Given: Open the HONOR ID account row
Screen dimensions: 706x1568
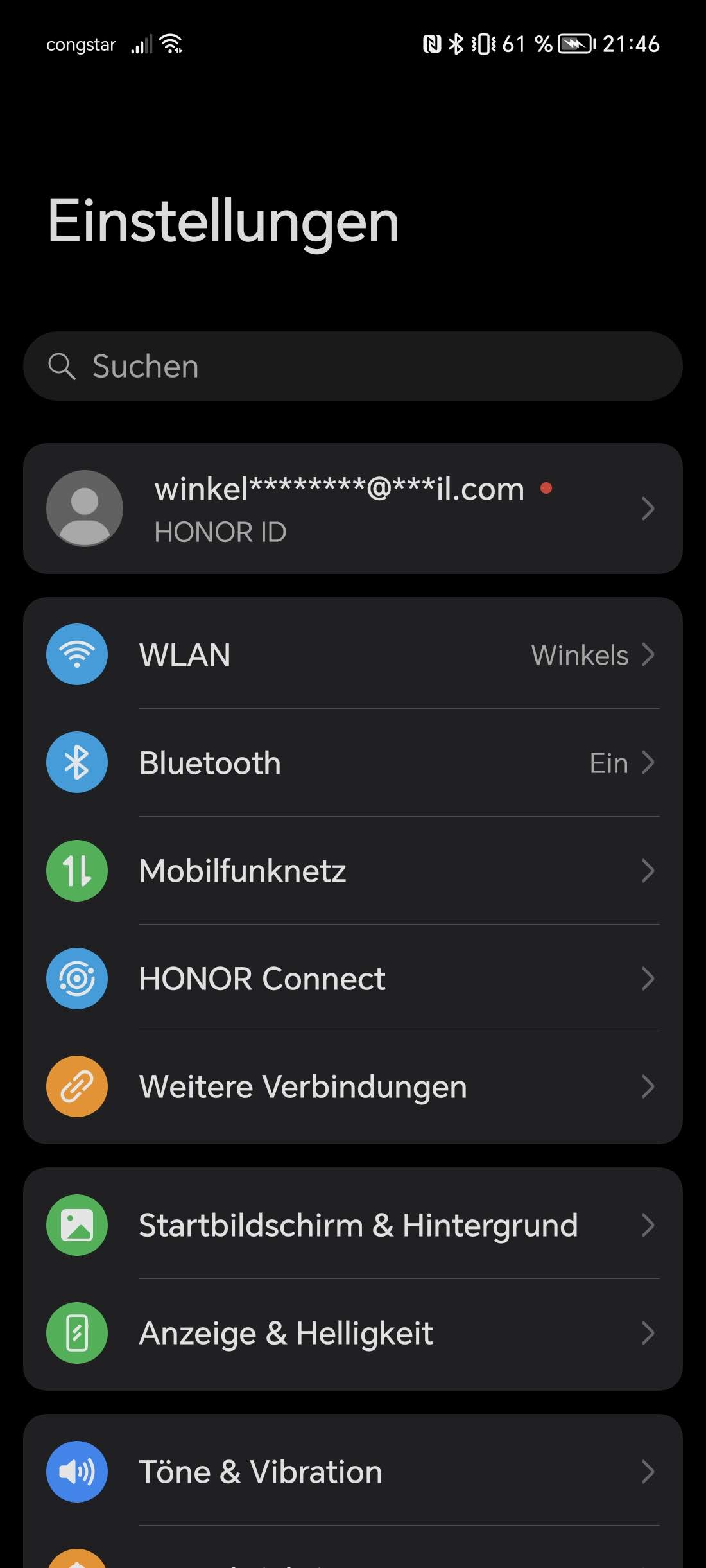Looking at the screenshot, I should (353, 509).
